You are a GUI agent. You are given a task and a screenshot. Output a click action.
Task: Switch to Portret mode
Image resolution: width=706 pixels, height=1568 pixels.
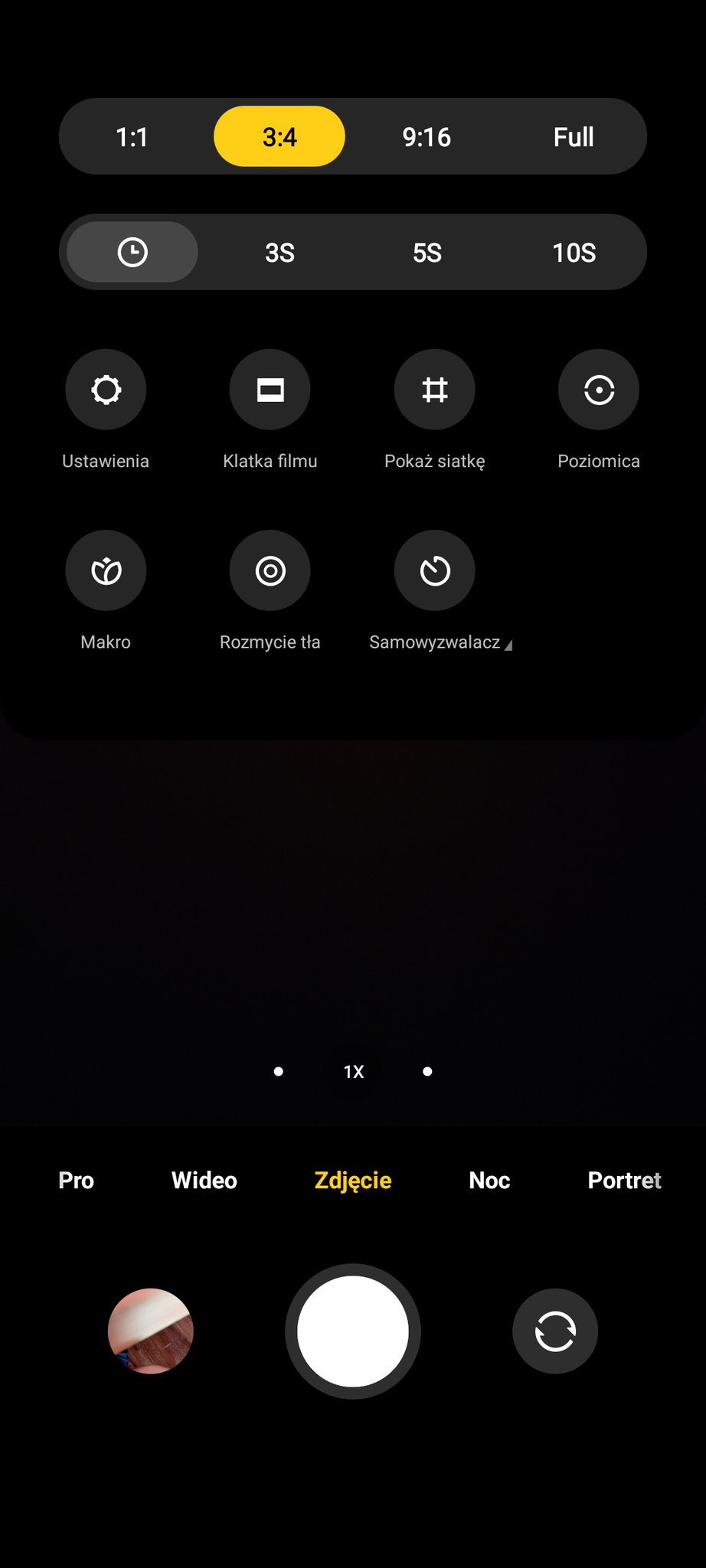click(624, 1180)
